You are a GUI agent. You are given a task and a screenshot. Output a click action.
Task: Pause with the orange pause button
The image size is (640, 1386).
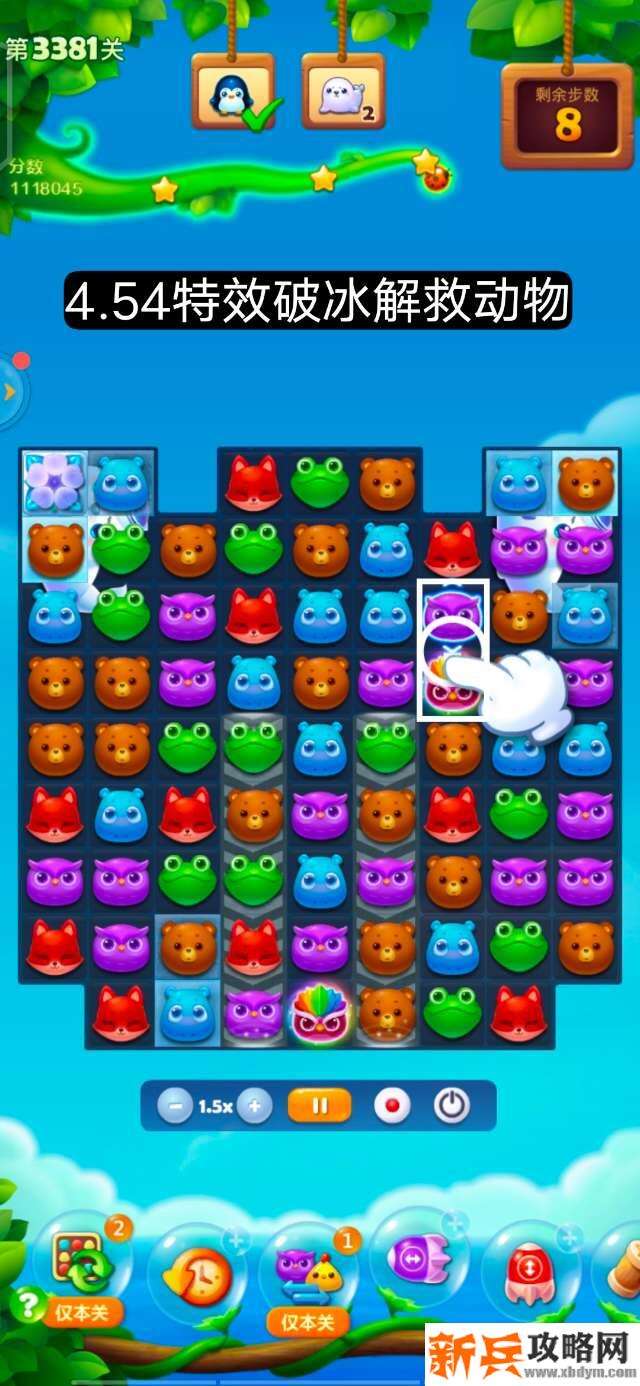[x=320, y=1106]
